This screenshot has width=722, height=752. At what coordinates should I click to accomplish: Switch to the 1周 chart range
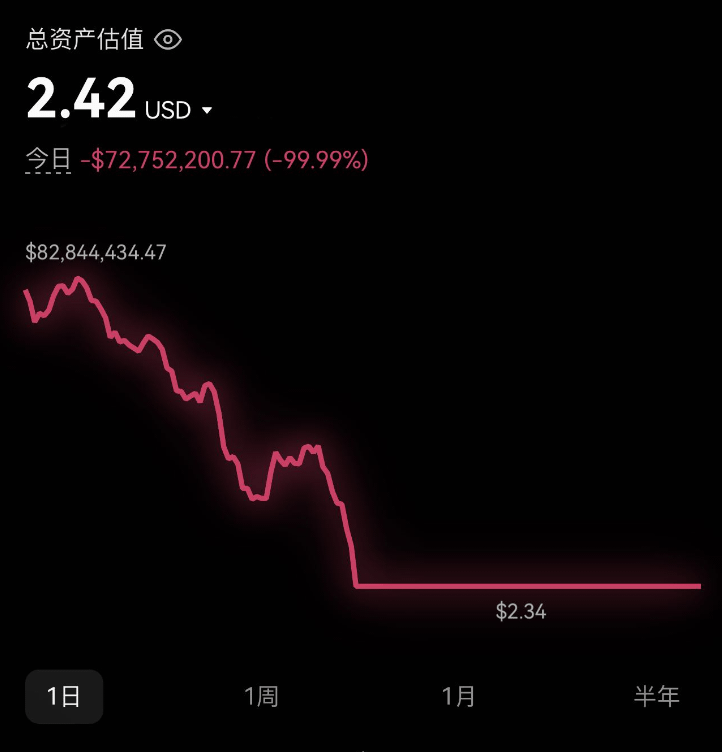[261, 696]
